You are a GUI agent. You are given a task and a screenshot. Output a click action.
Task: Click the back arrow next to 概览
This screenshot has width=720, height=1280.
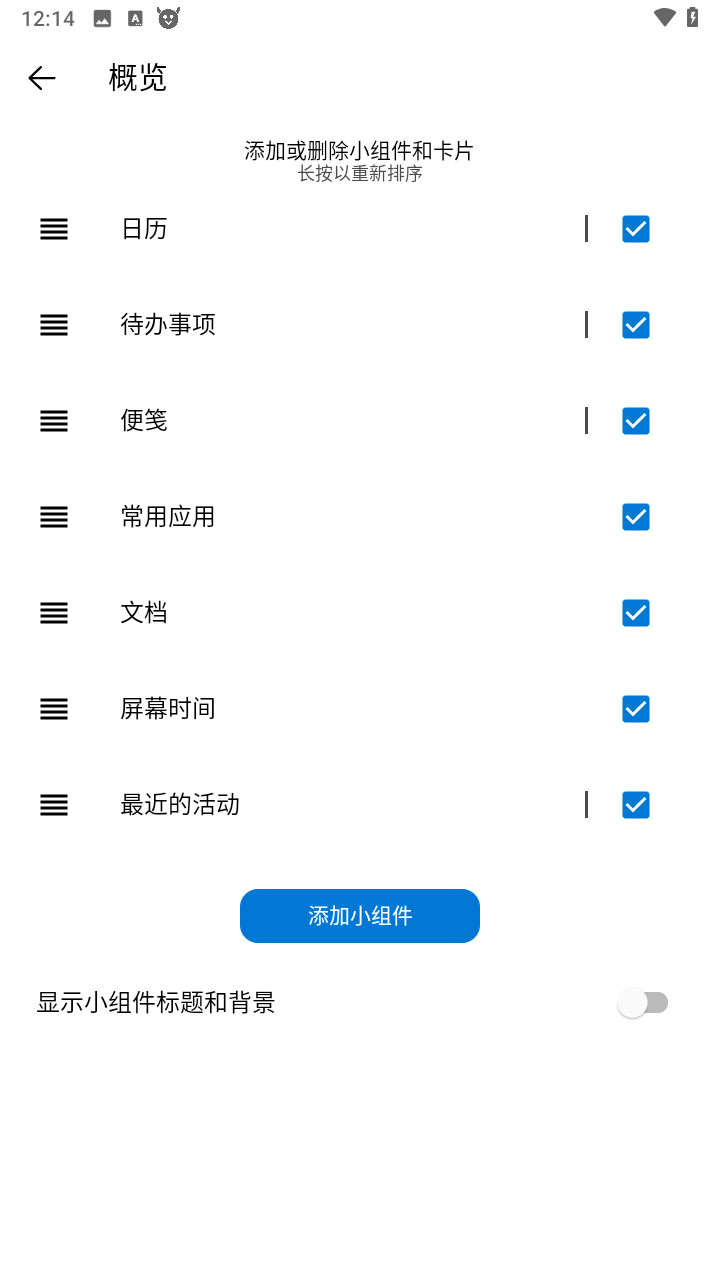click(41, 78)
